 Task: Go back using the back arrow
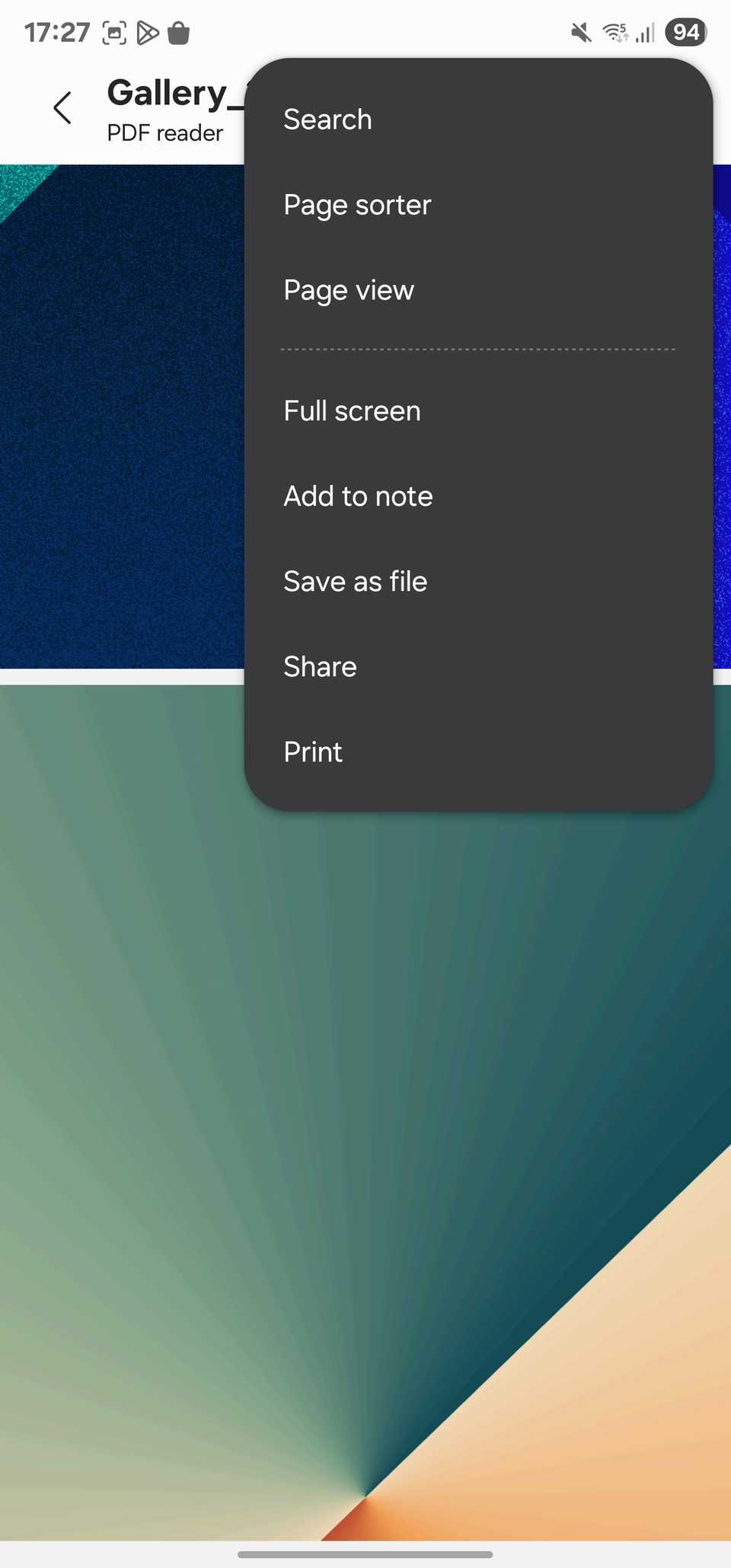(62, 108)
